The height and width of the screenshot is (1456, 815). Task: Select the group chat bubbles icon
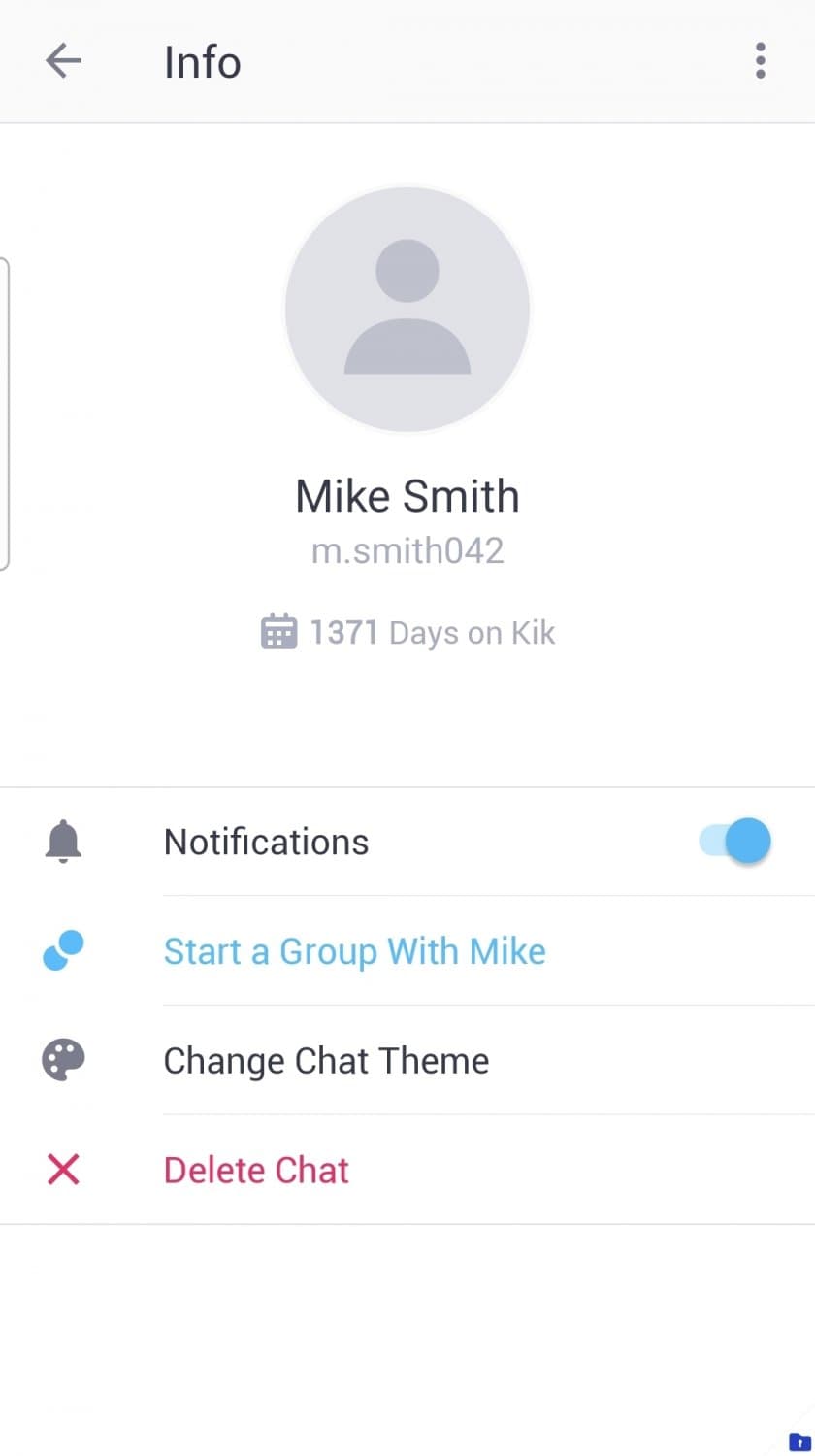pyautogui.click(x=62, y=951)
